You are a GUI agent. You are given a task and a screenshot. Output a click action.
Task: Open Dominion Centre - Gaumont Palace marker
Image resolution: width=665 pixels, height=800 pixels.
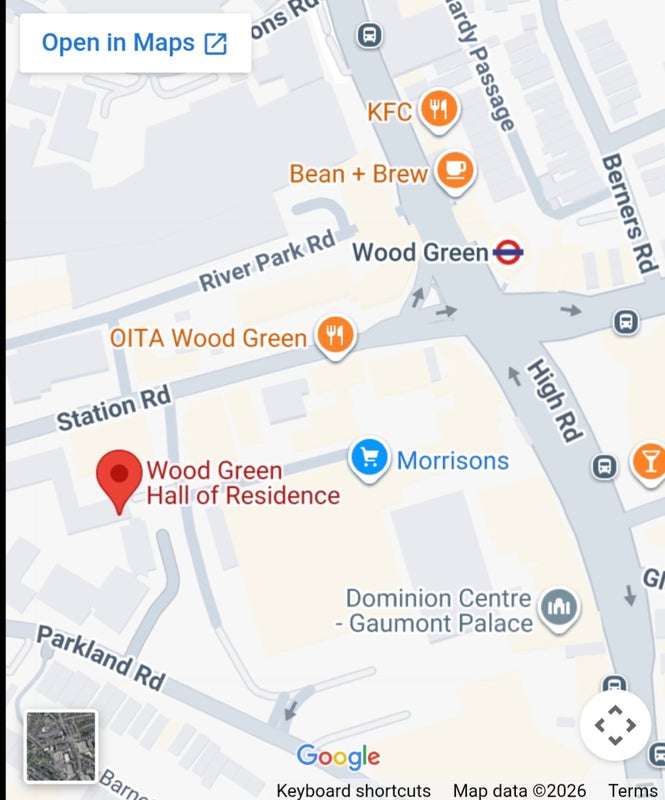557,607
